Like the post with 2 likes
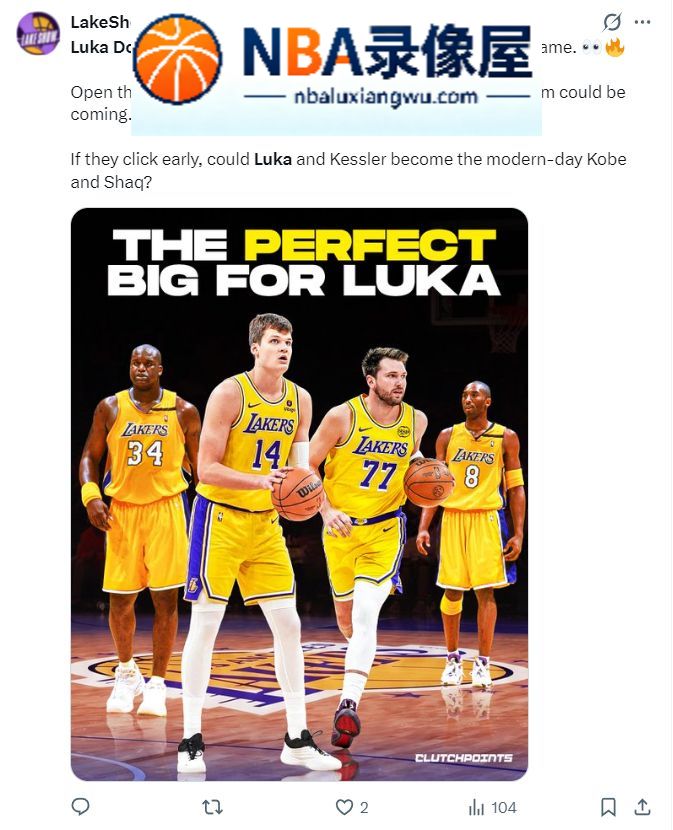 point(352,807)
